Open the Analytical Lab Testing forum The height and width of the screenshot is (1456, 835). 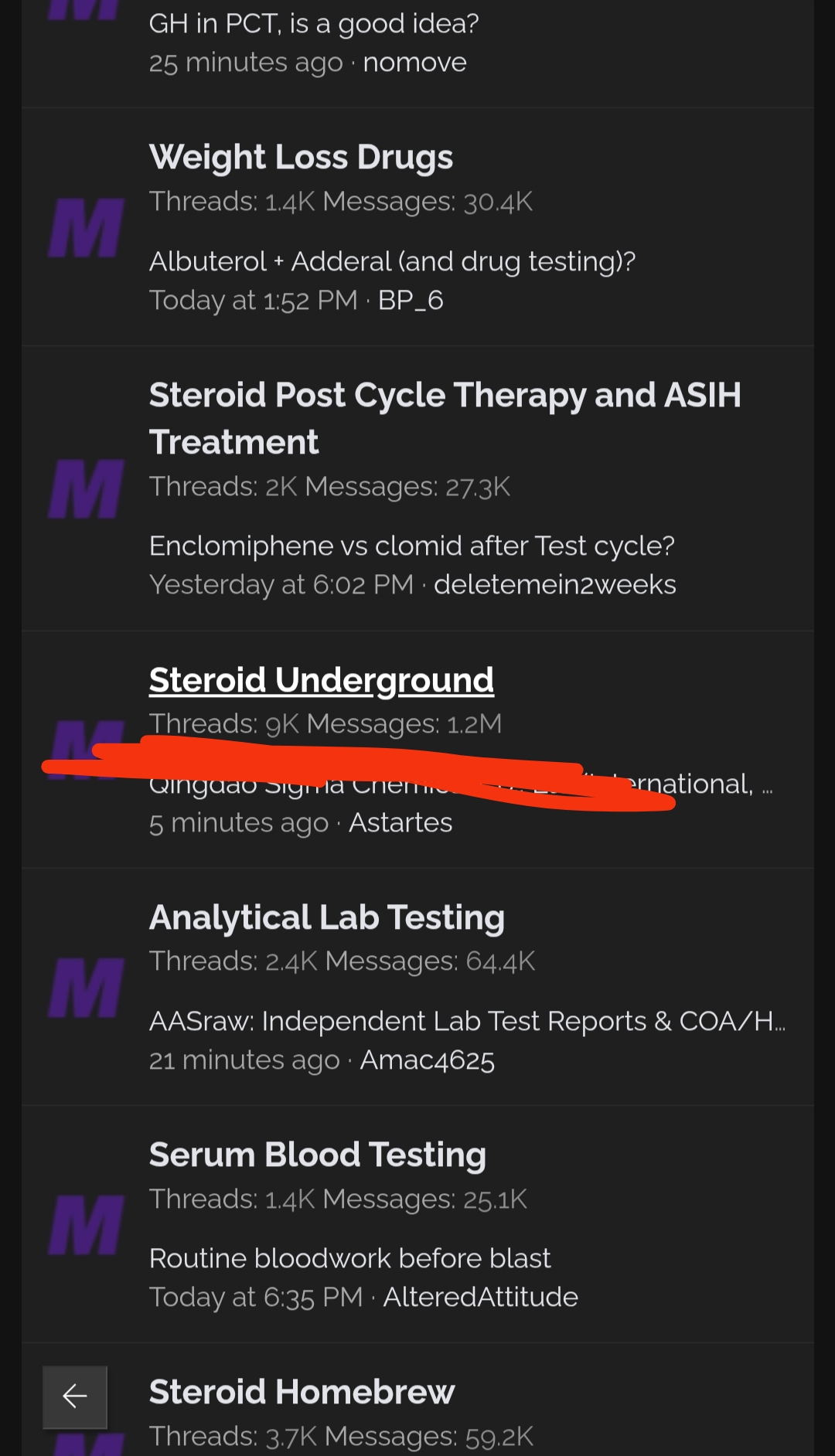(326, 918)
